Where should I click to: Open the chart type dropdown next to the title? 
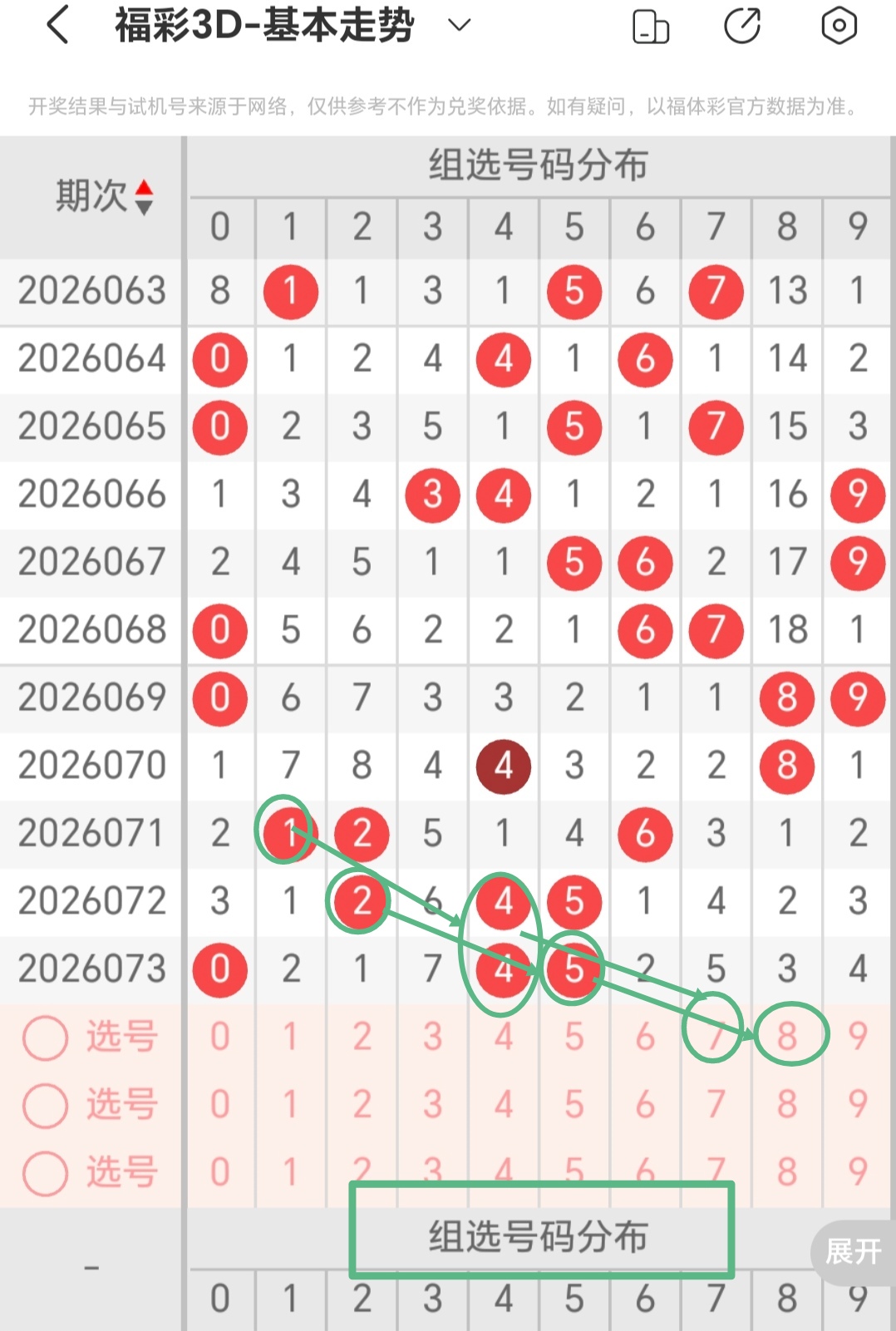pyautogui.click(x=458, y=26)
